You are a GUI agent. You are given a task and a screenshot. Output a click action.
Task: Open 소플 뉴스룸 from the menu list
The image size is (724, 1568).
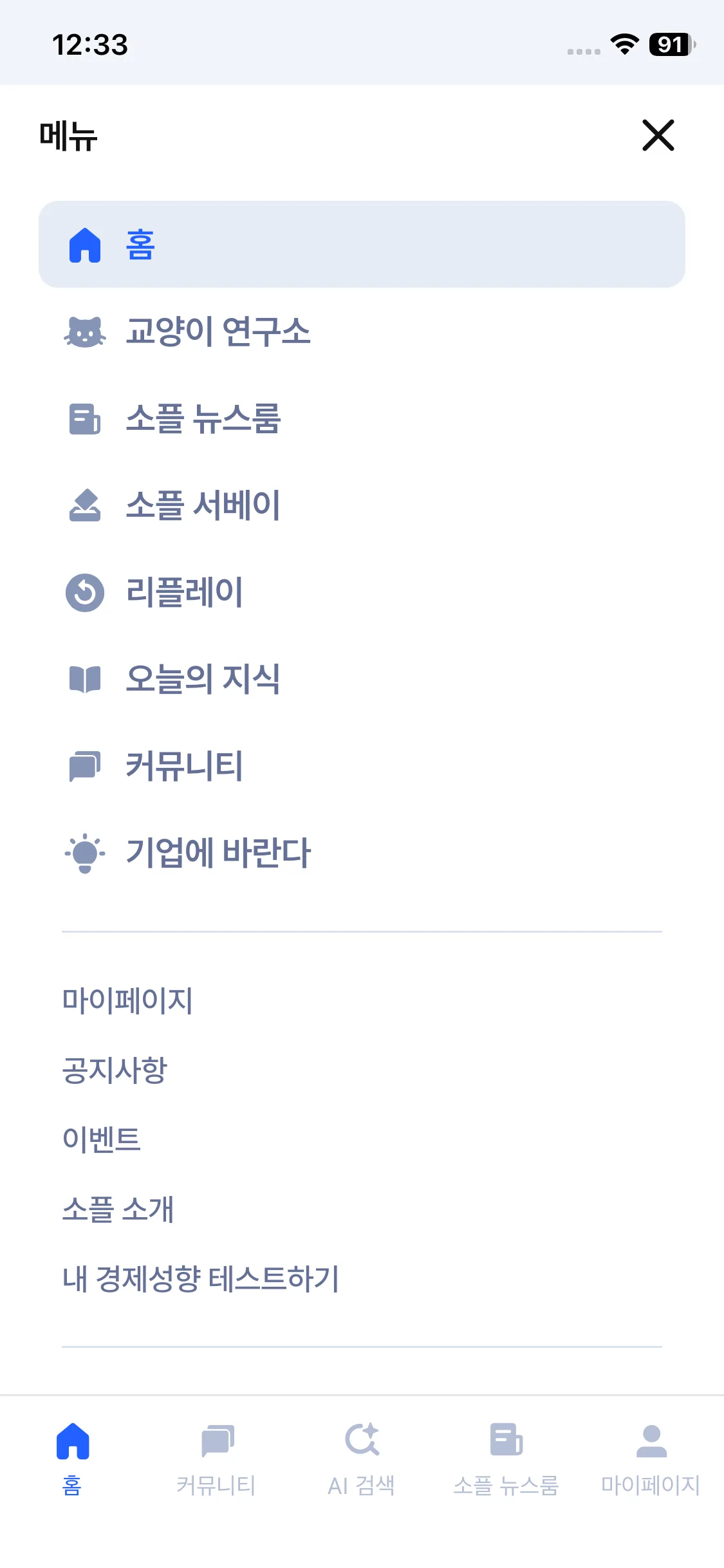(x=202, y=419)
